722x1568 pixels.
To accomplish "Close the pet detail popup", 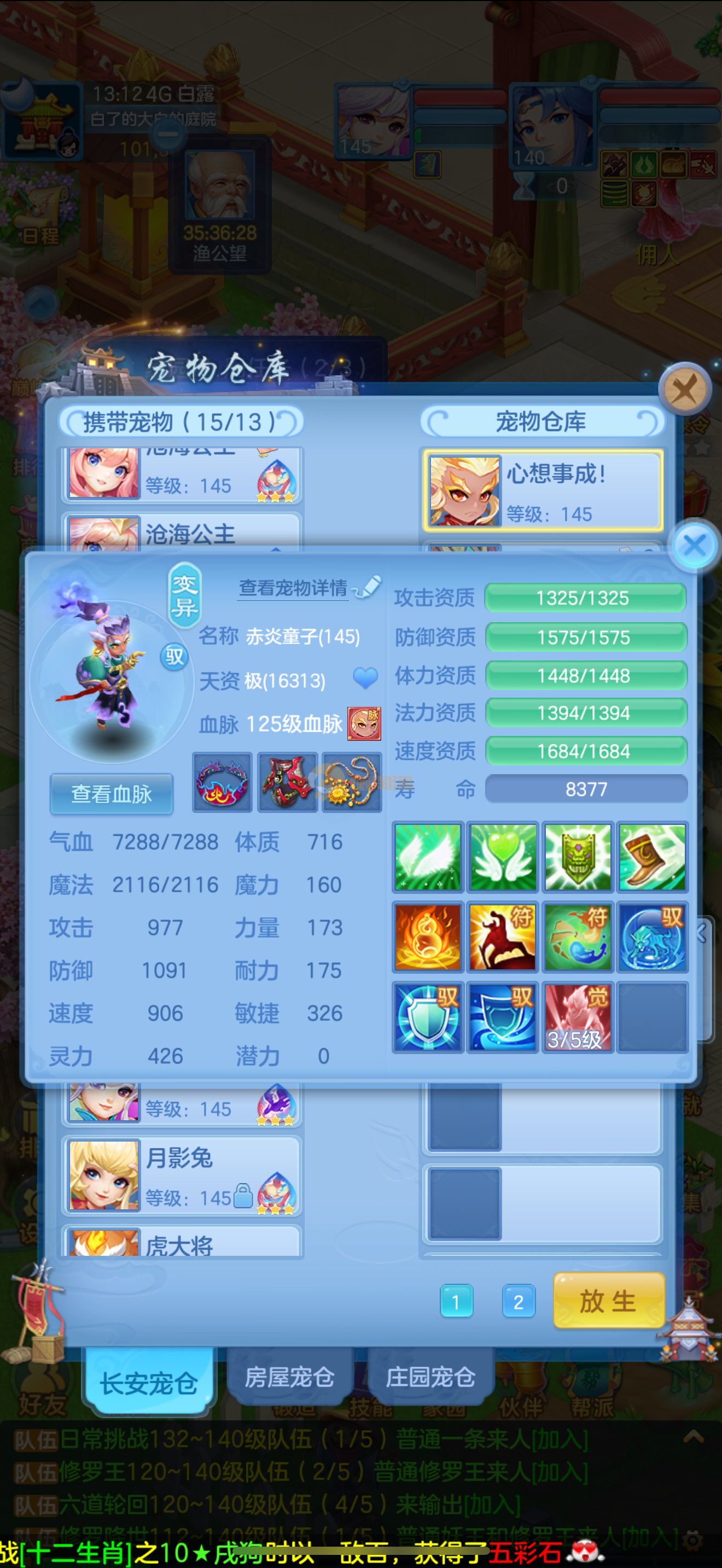I will click(x=695, y=546).
